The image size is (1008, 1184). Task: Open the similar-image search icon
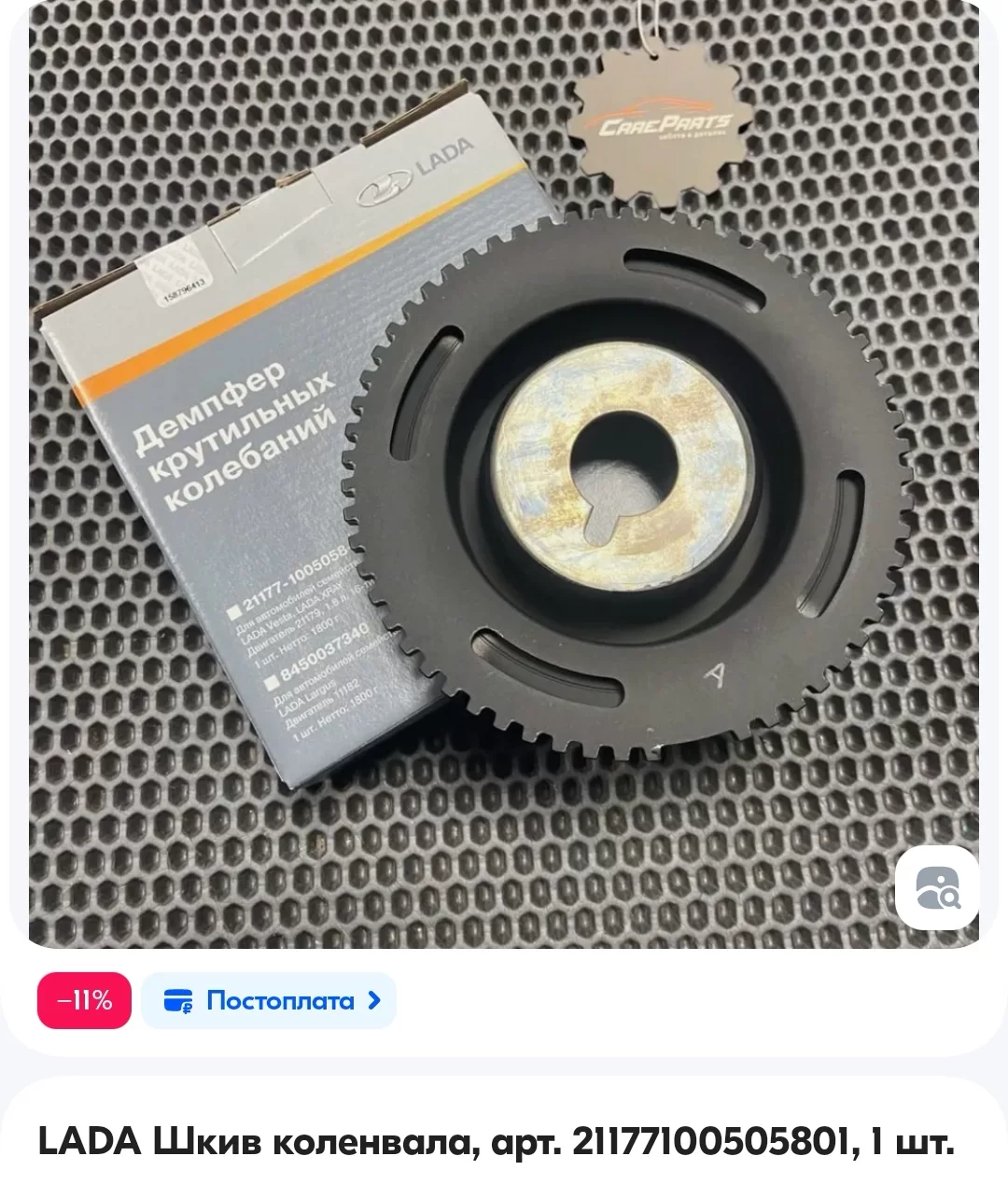(937, 888)
